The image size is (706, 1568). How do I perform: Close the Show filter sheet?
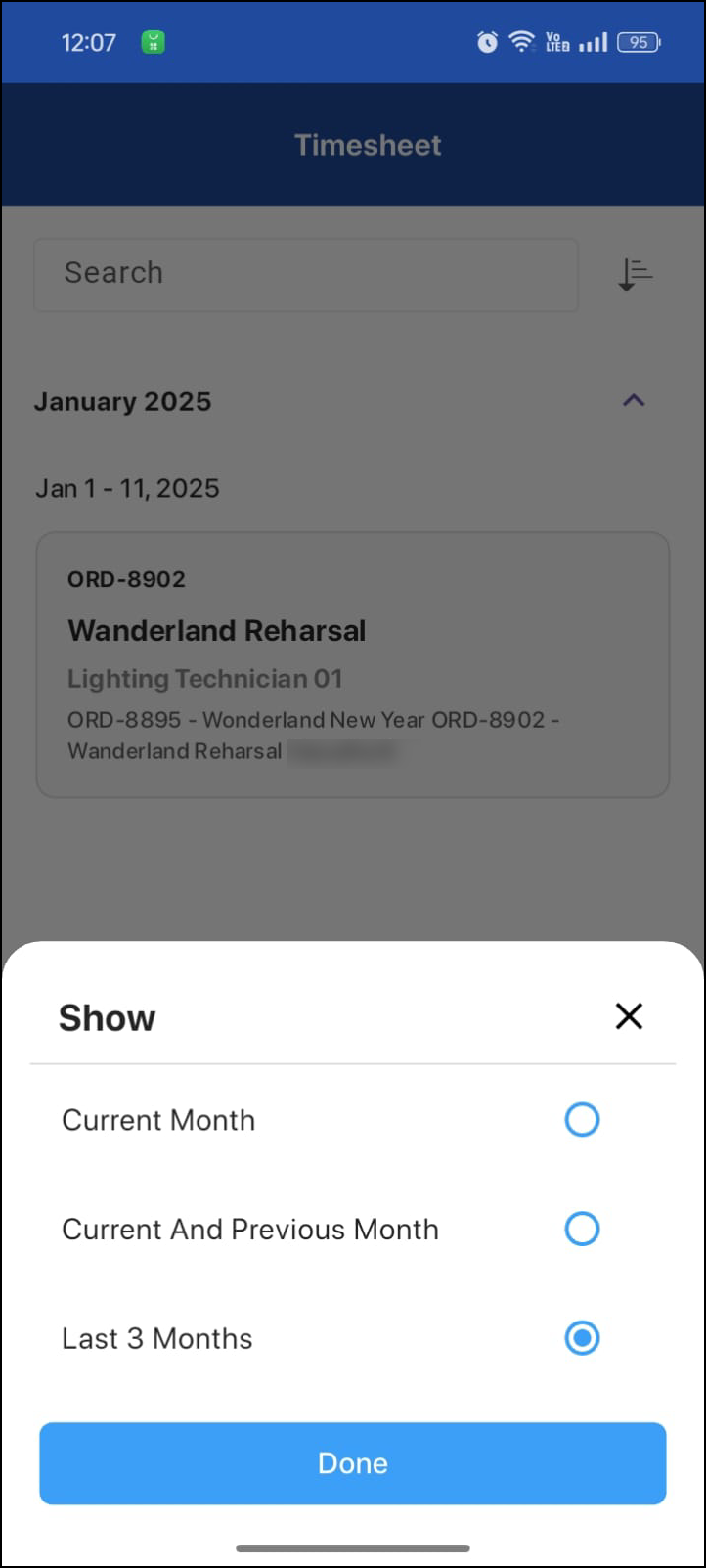pyautogui.click(x=629, y=1016)
